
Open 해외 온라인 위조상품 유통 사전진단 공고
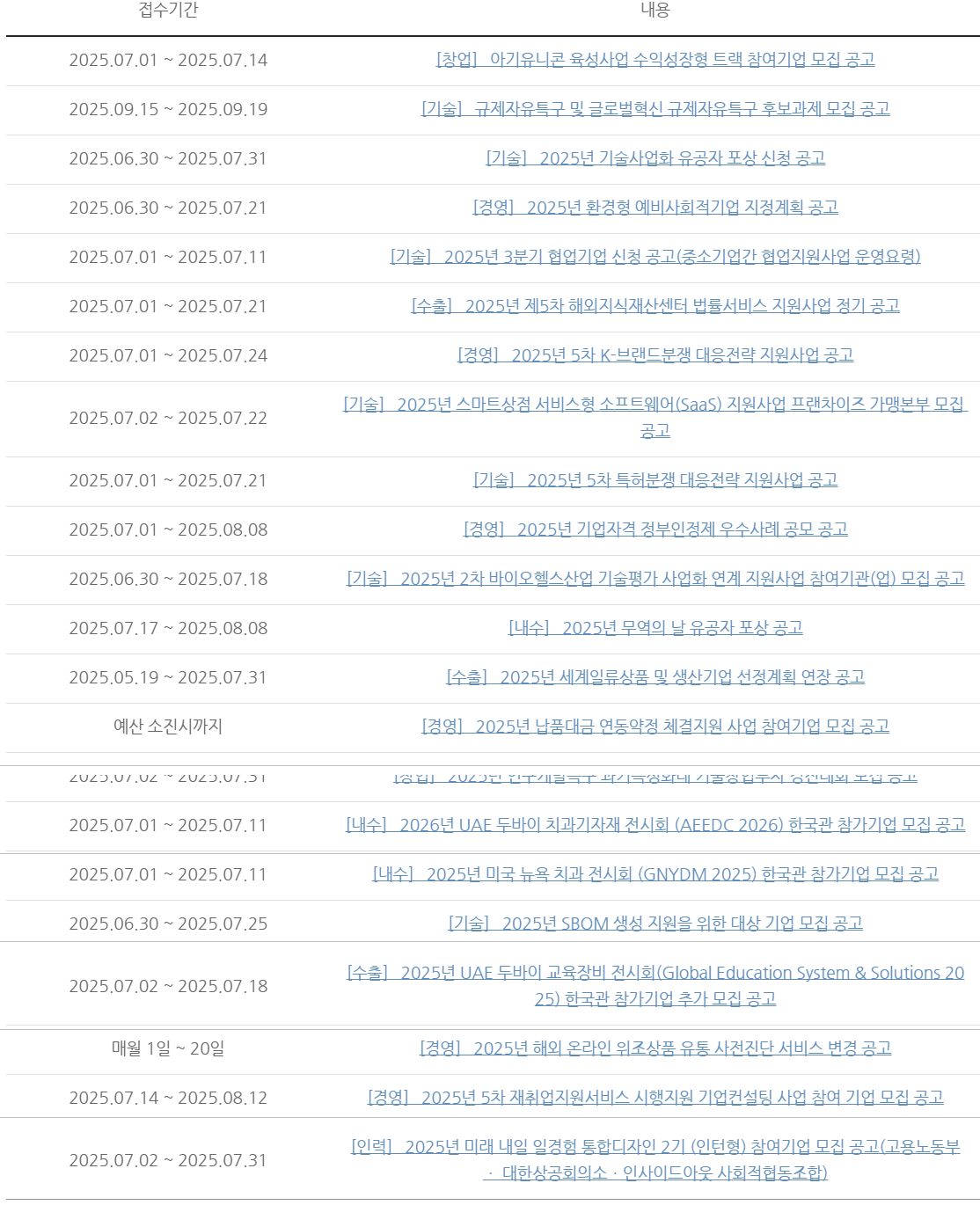point(655,1048)
